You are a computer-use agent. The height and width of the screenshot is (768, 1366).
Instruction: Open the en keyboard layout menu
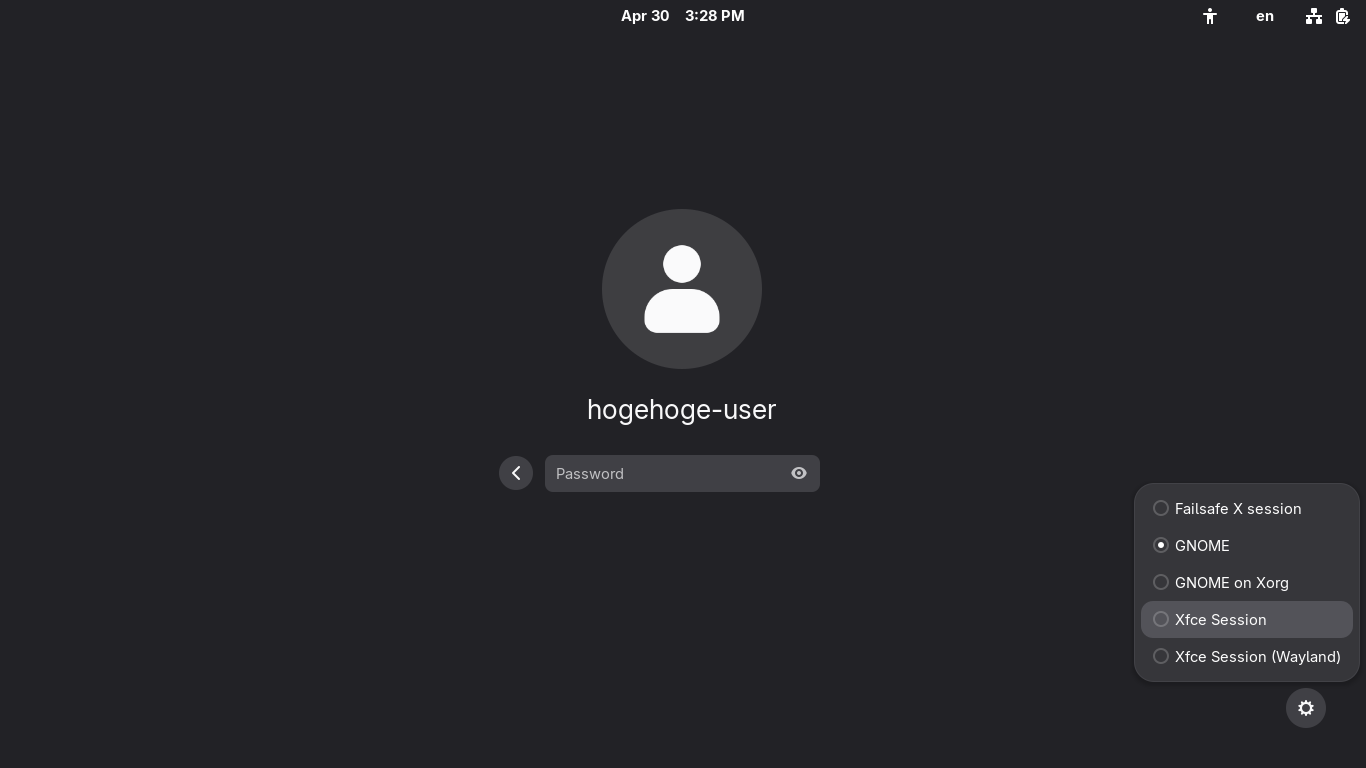click(x=1265, y=16)
